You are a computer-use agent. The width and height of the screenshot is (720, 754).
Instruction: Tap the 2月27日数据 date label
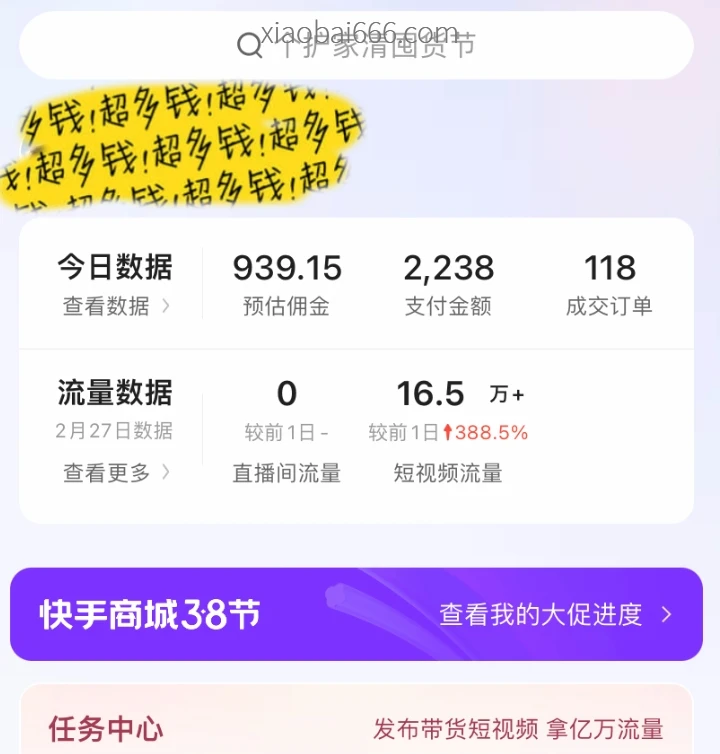pyautogui.click(x=115, y=432)
